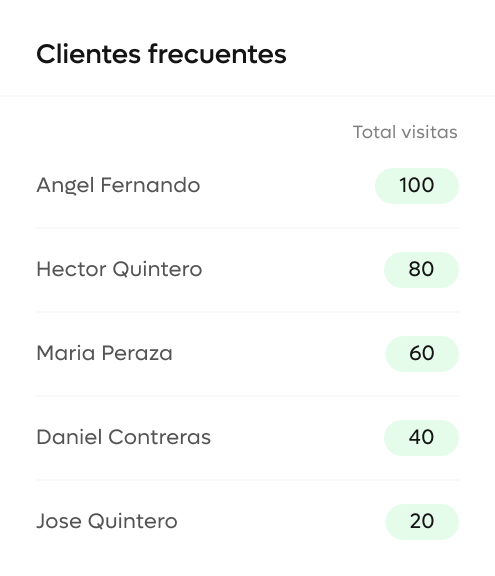The height and width of the screenshot is (576, 495).
Task: Tap the Jose Quintero row
Action: pyautogui.click(x=248, y=522)
